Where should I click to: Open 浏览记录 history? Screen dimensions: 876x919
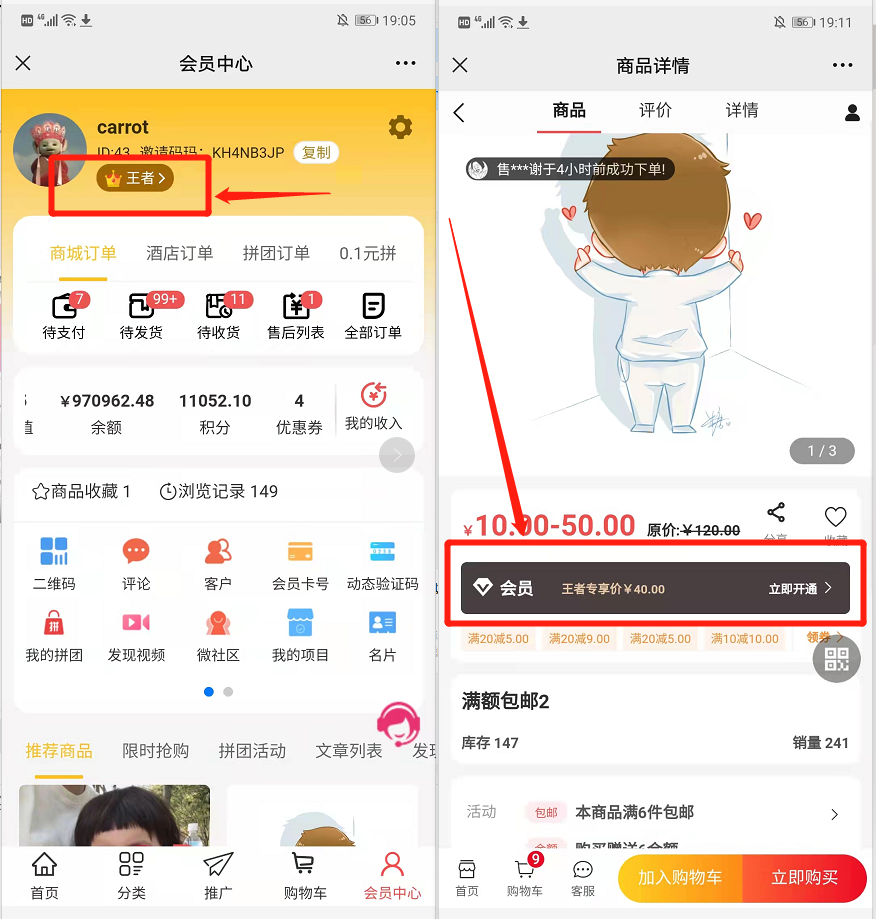coord(219,491)
